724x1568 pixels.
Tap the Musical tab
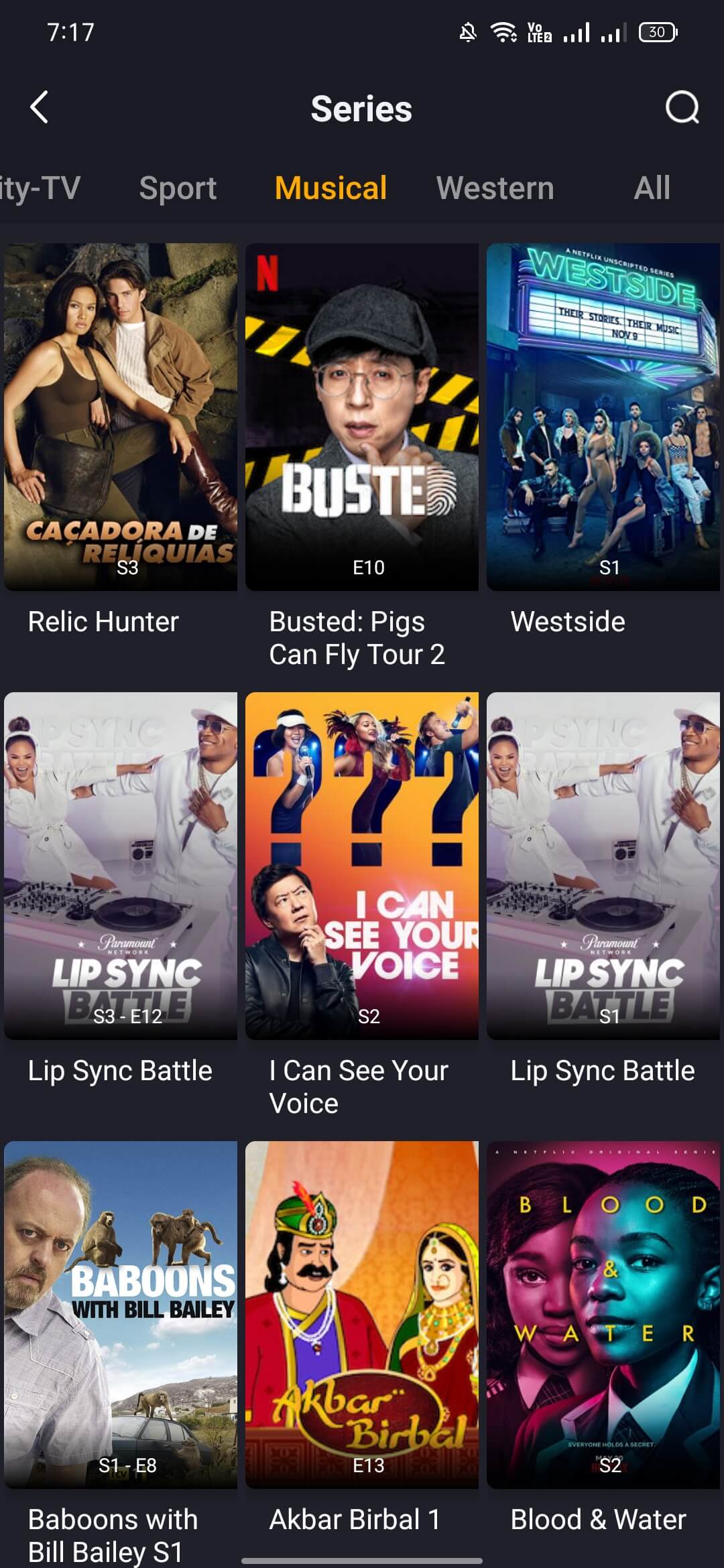(x=330, y=188)
